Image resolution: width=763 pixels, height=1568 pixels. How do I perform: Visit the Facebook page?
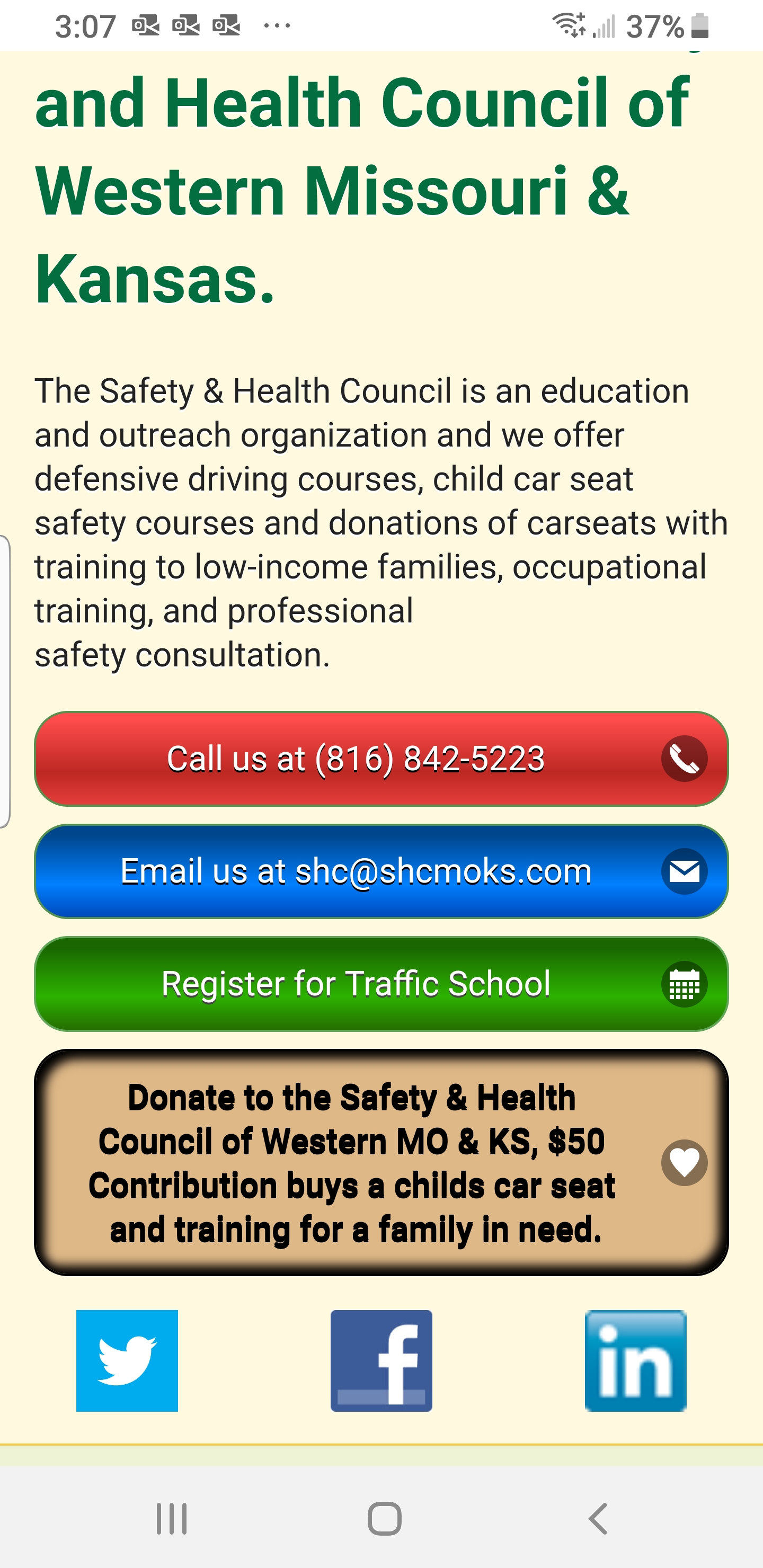tap(381, 1361)
